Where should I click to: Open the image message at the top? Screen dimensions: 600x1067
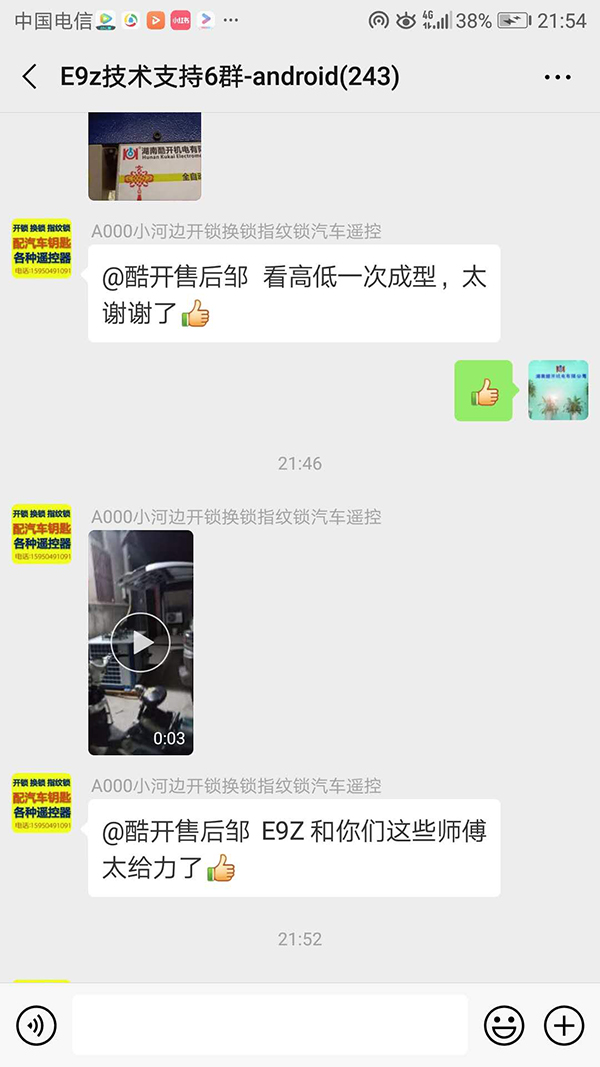pyautogui.click(x=145, y=157)
